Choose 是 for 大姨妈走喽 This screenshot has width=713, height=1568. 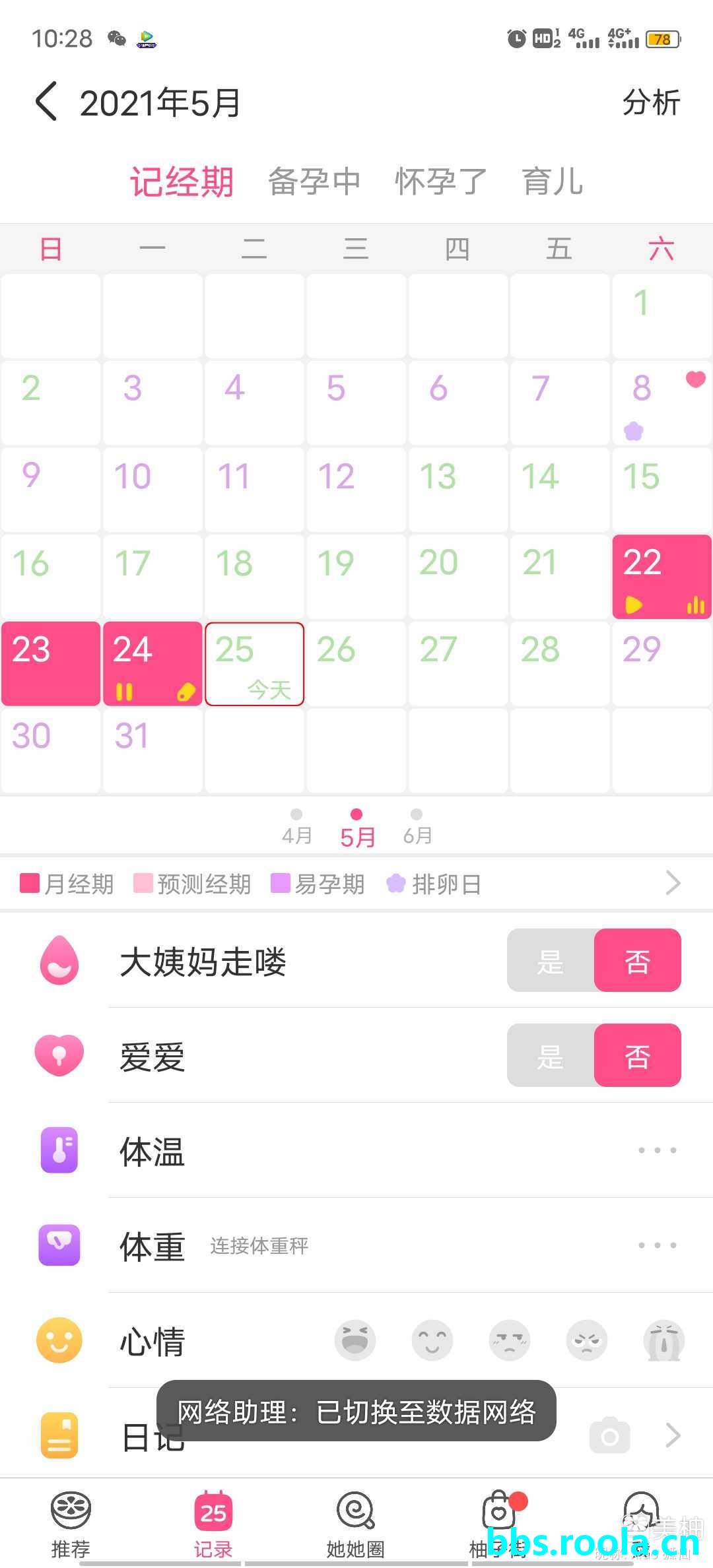[x=550, y=961]
